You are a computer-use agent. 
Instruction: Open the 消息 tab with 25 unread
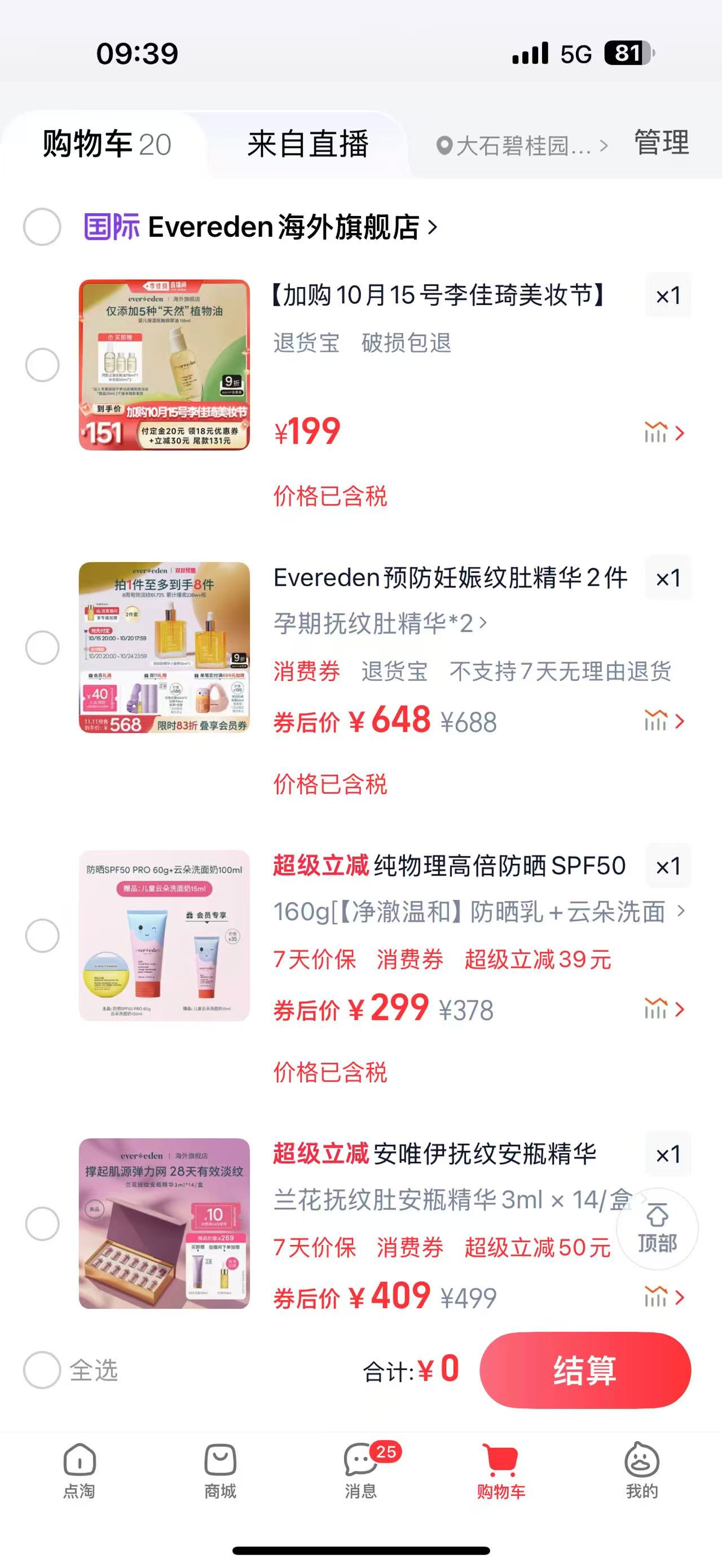click(361, 1470)
